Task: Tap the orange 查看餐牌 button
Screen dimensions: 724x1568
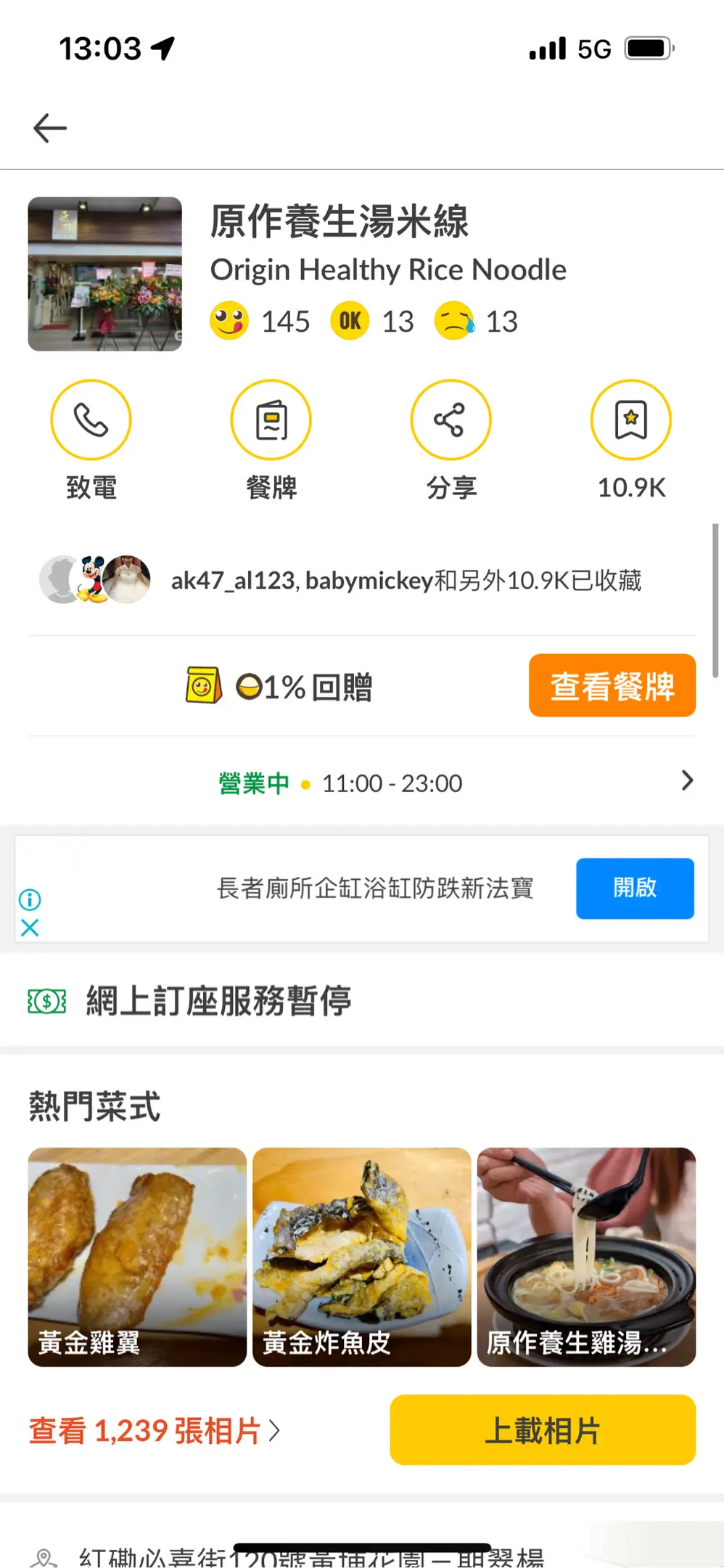Action: point(612,686)
